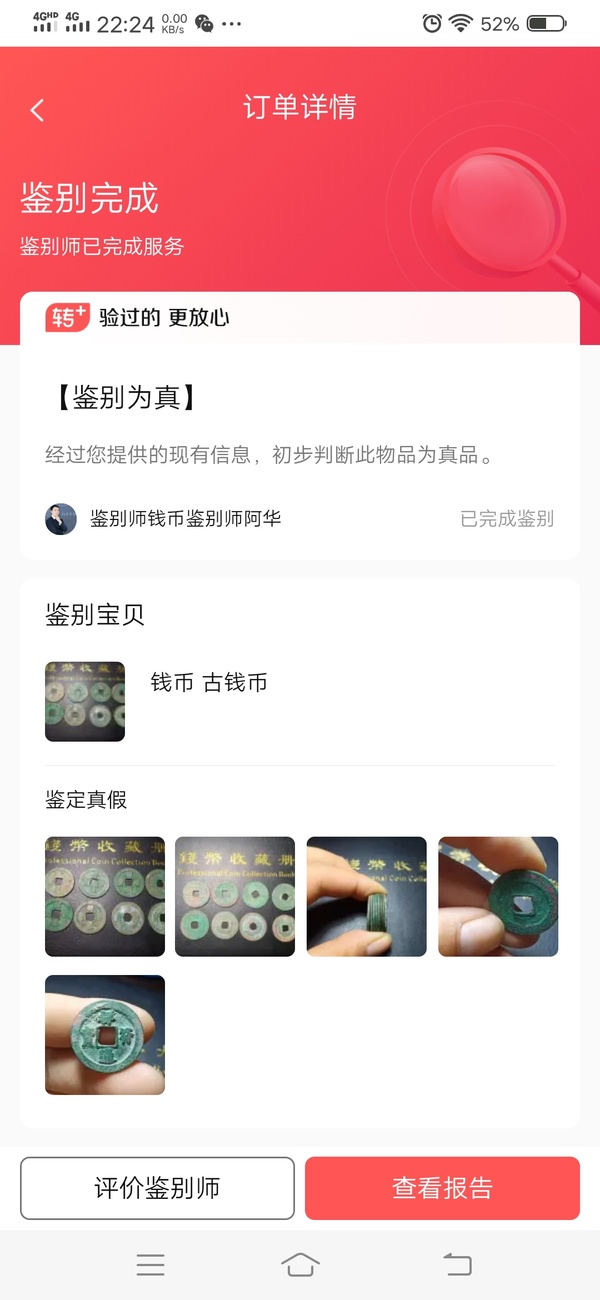The width and height of the screenshot is (600, 1300).
Task: Open the 评价鉴别师 button
Action: 157,1188
